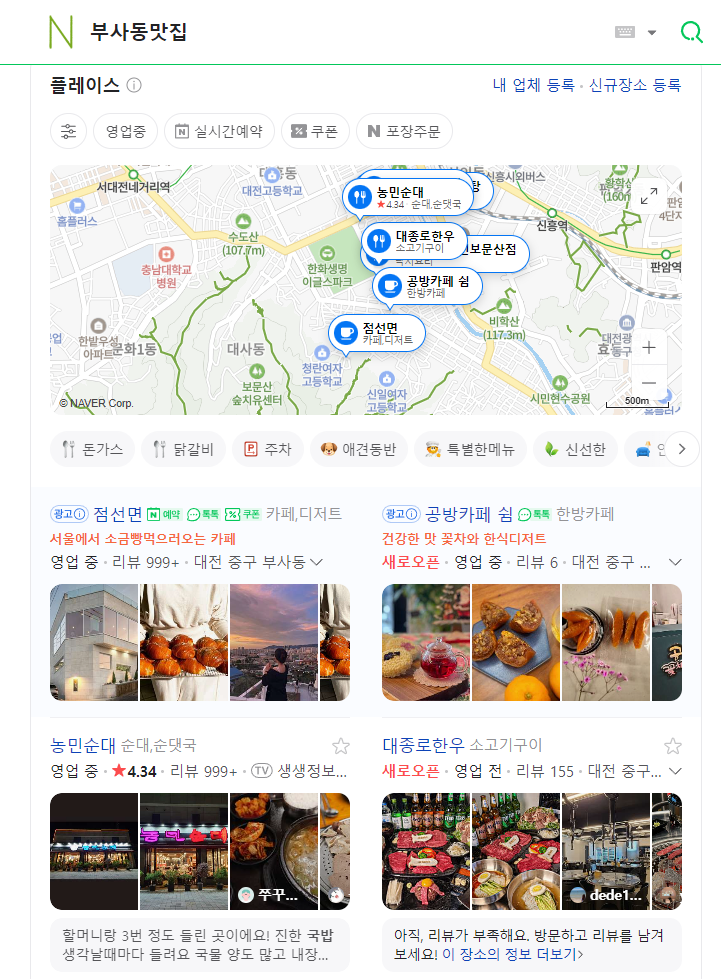
Task: Apply the 쿠폰 filter chip
Action: [314, 131]
